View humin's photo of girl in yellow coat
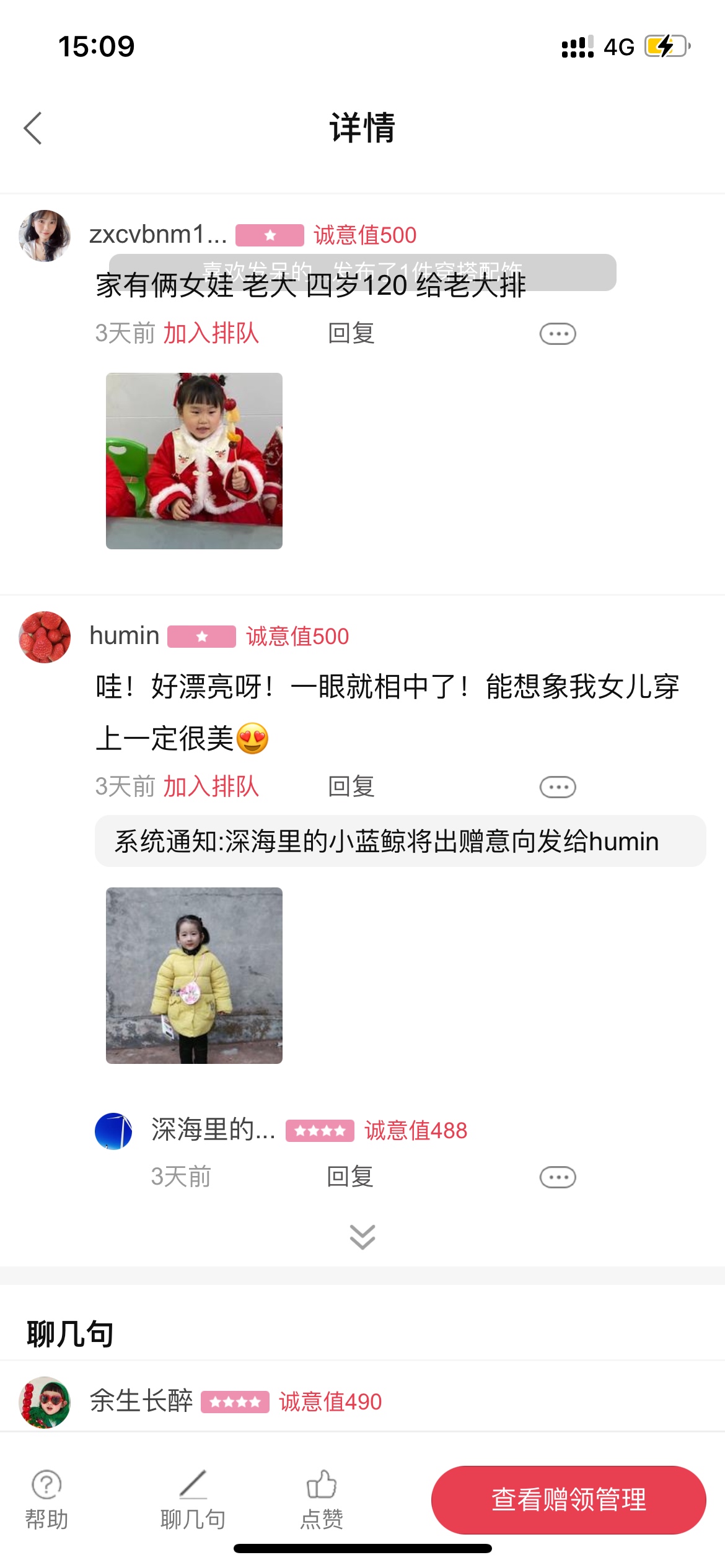The width and height of the screenshot is (725, 1568). pyautogui.click(x=194, y=975)
